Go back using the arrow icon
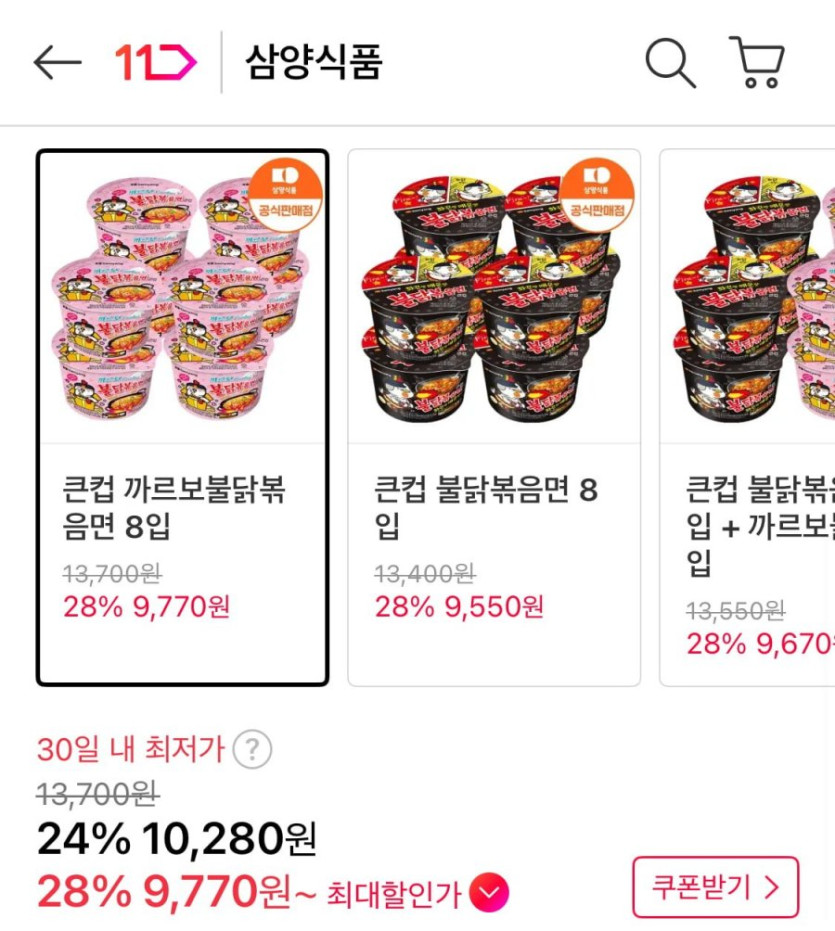 57,62
